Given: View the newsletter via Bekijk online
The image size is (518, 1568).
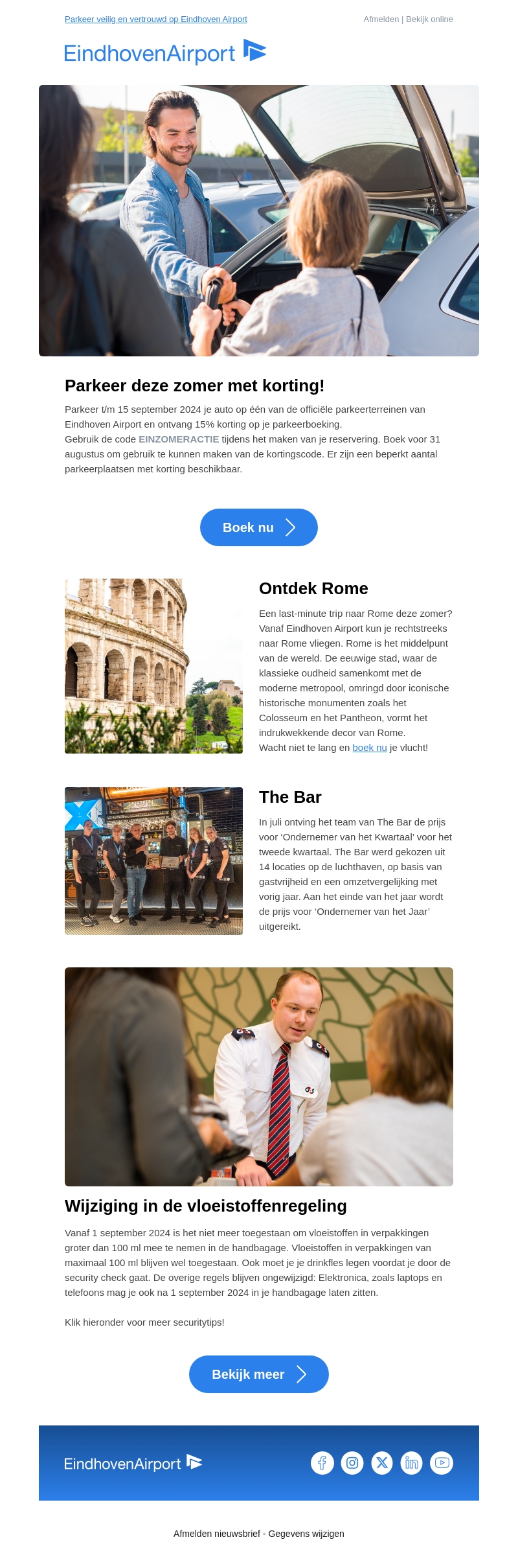Looking at the screenshot, I should tap(429, 19).
